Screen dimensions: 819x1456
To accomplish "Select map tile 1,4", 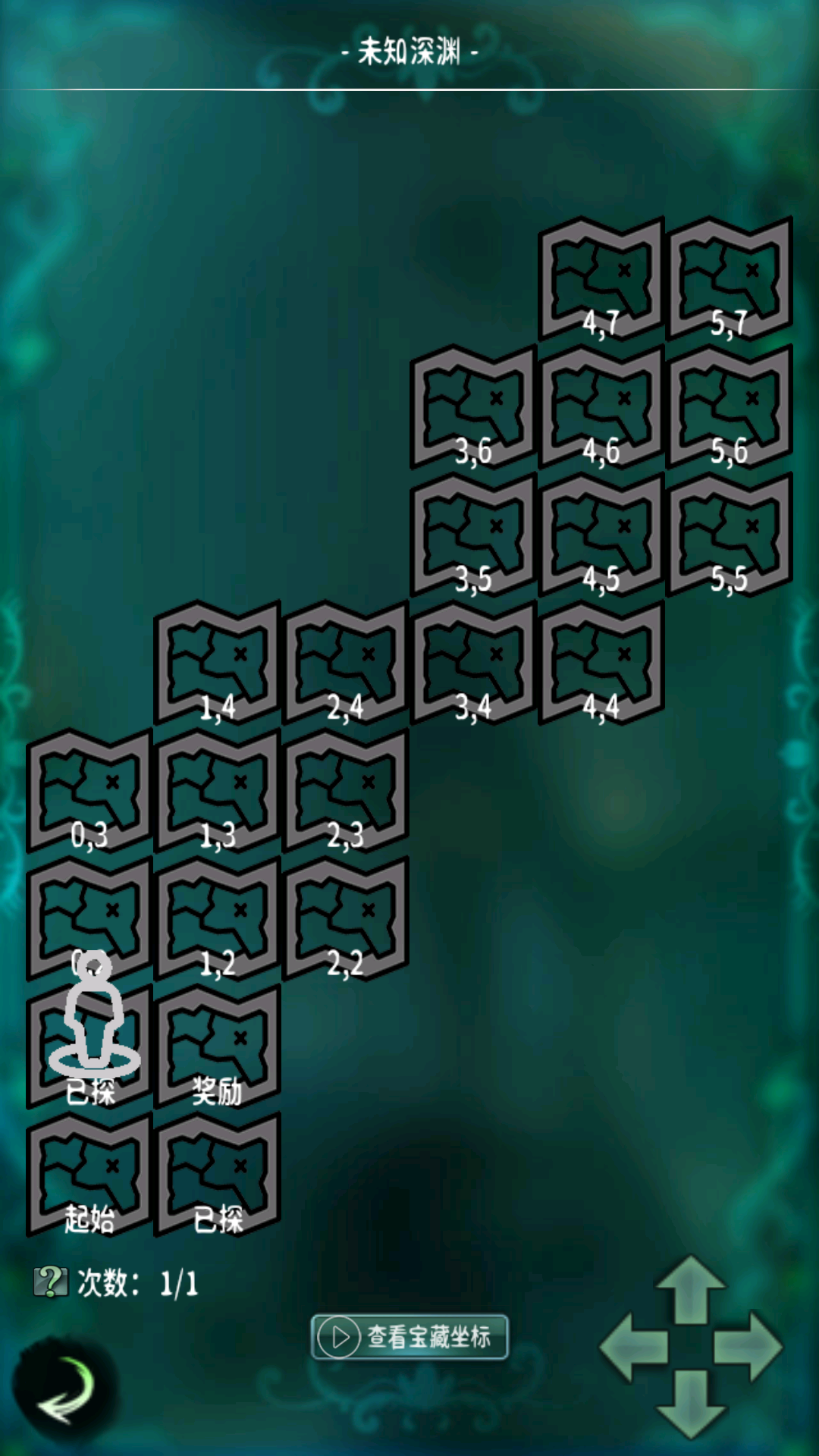I will click(x=218, y=662).
